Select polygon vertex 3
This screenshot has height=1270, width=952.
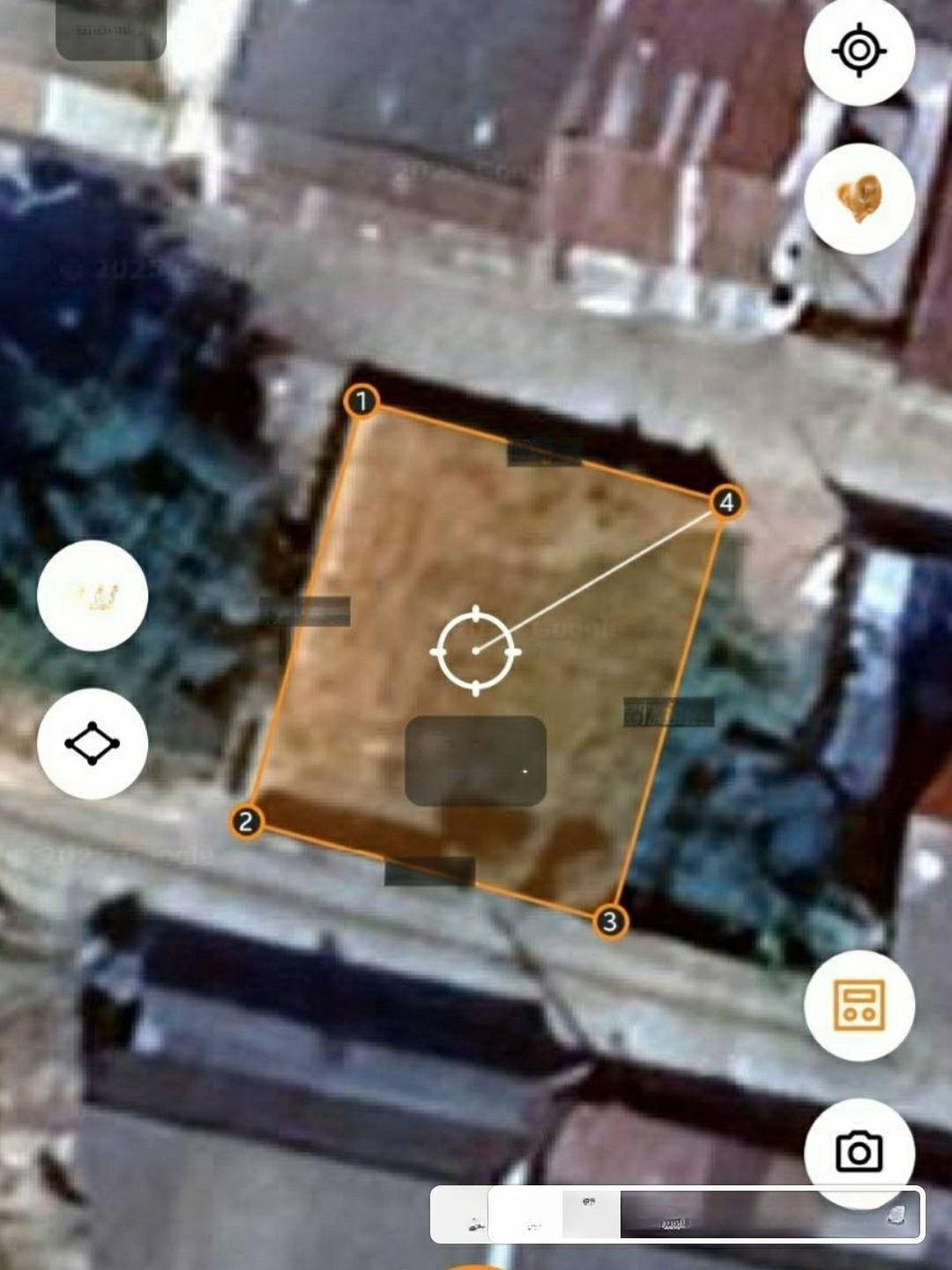(x=610, y=923)
